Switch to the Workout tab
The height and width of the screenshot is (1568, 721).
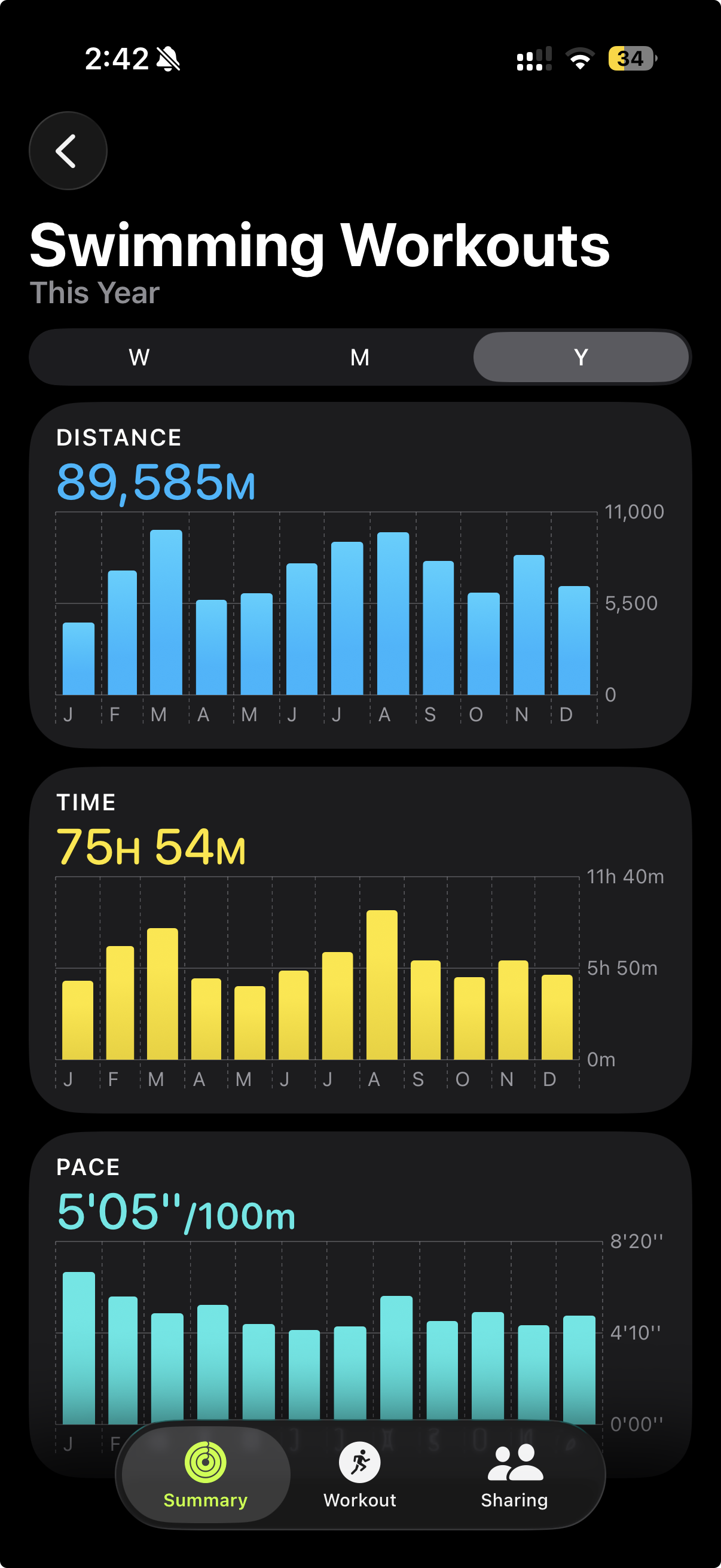pyautogui.click(x=359, y=1474)
